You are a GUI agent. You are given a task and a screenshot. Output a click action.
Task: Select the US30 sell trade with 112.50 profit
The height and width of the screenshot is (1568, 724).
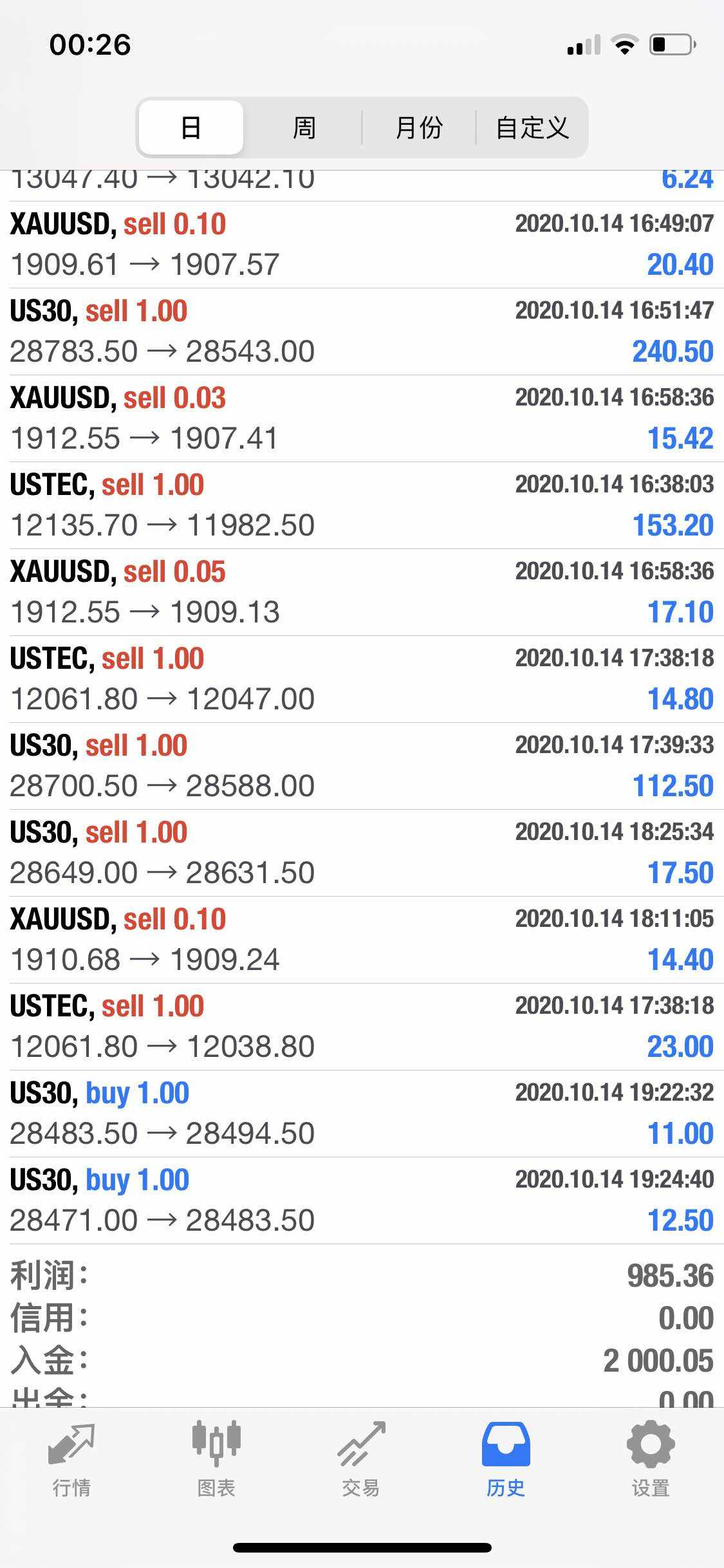click(362, 766)
